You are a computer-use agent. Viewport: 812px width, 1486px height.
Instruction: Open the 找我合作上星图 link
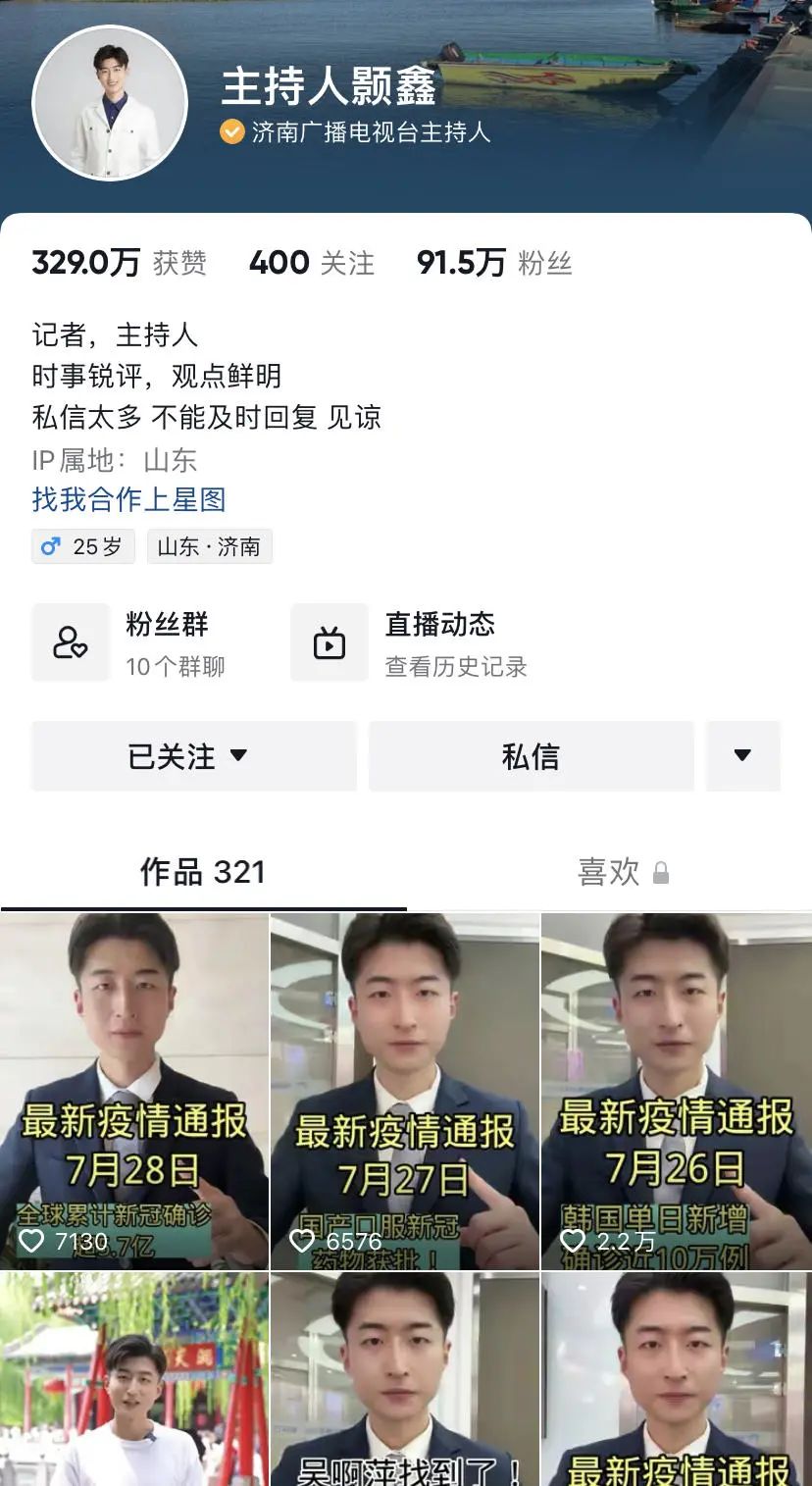128,499
